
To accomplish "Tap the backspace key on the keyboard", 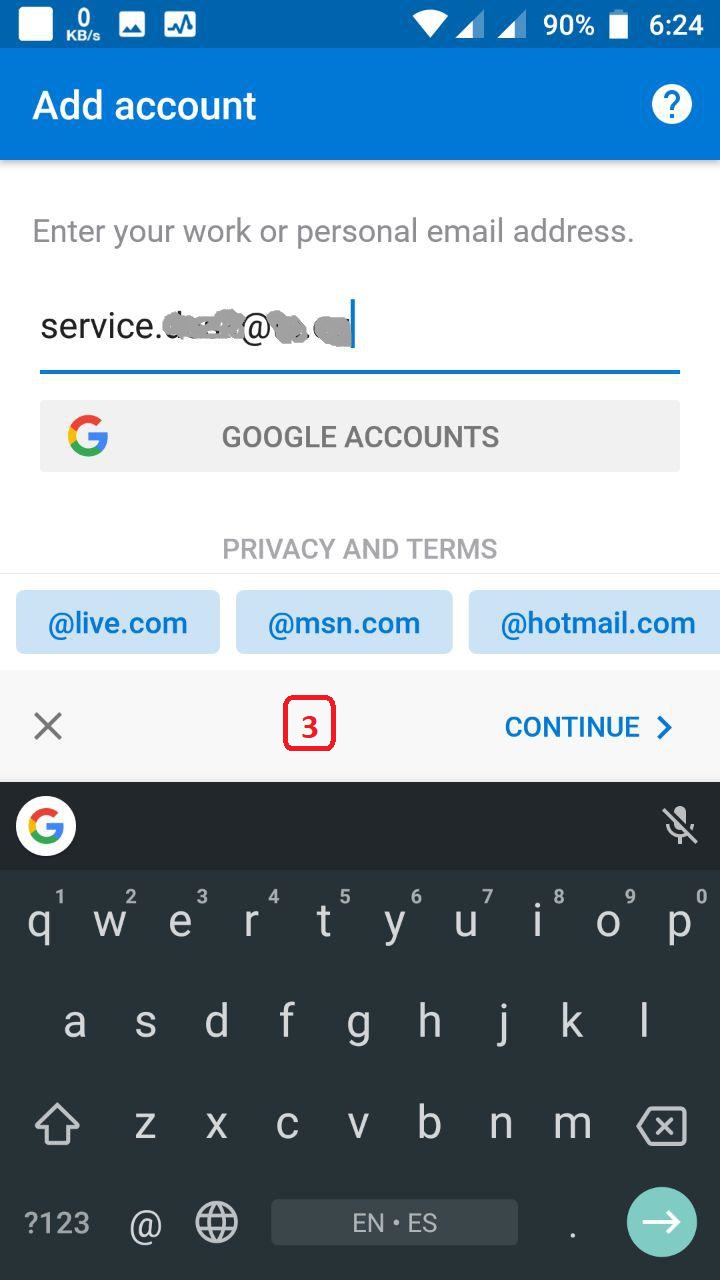I will click(660, 1123).
